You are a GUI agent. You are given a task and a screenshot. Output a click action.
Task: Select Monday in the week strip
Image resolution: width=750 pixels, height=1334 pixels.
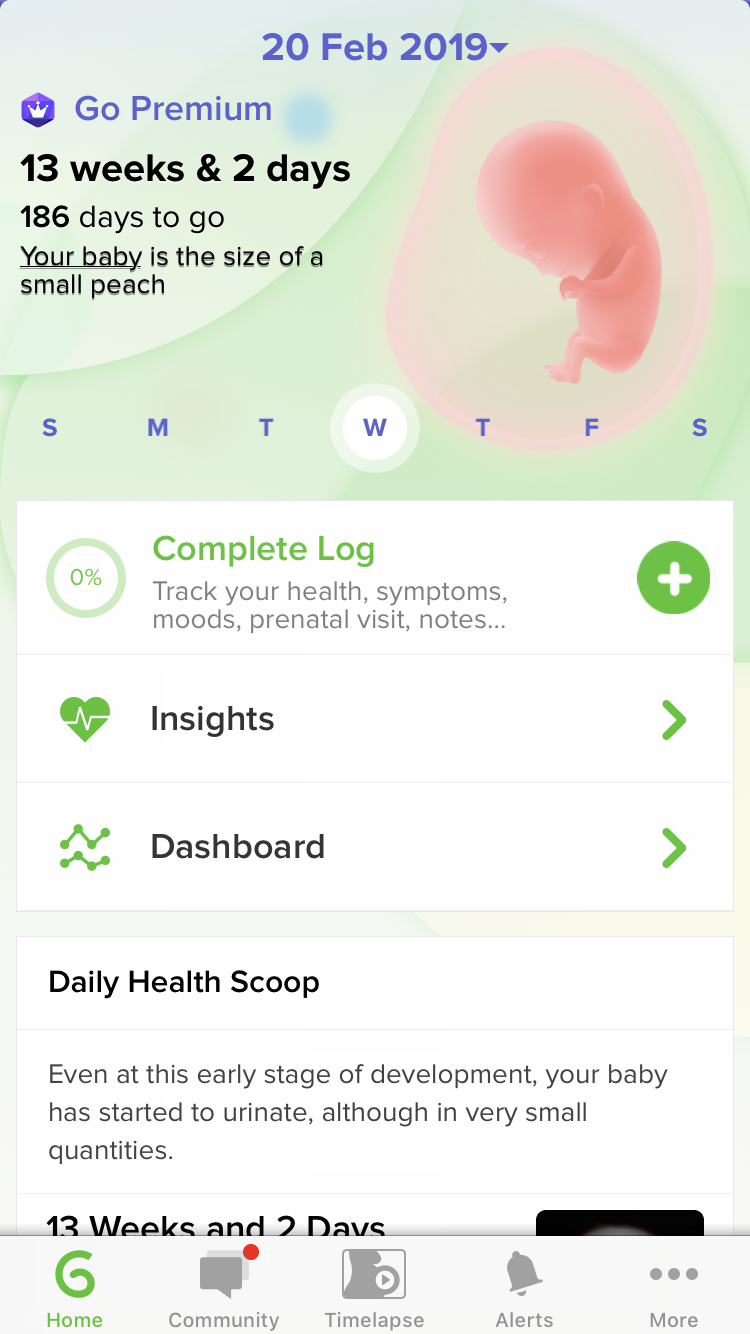pos(158,428)
